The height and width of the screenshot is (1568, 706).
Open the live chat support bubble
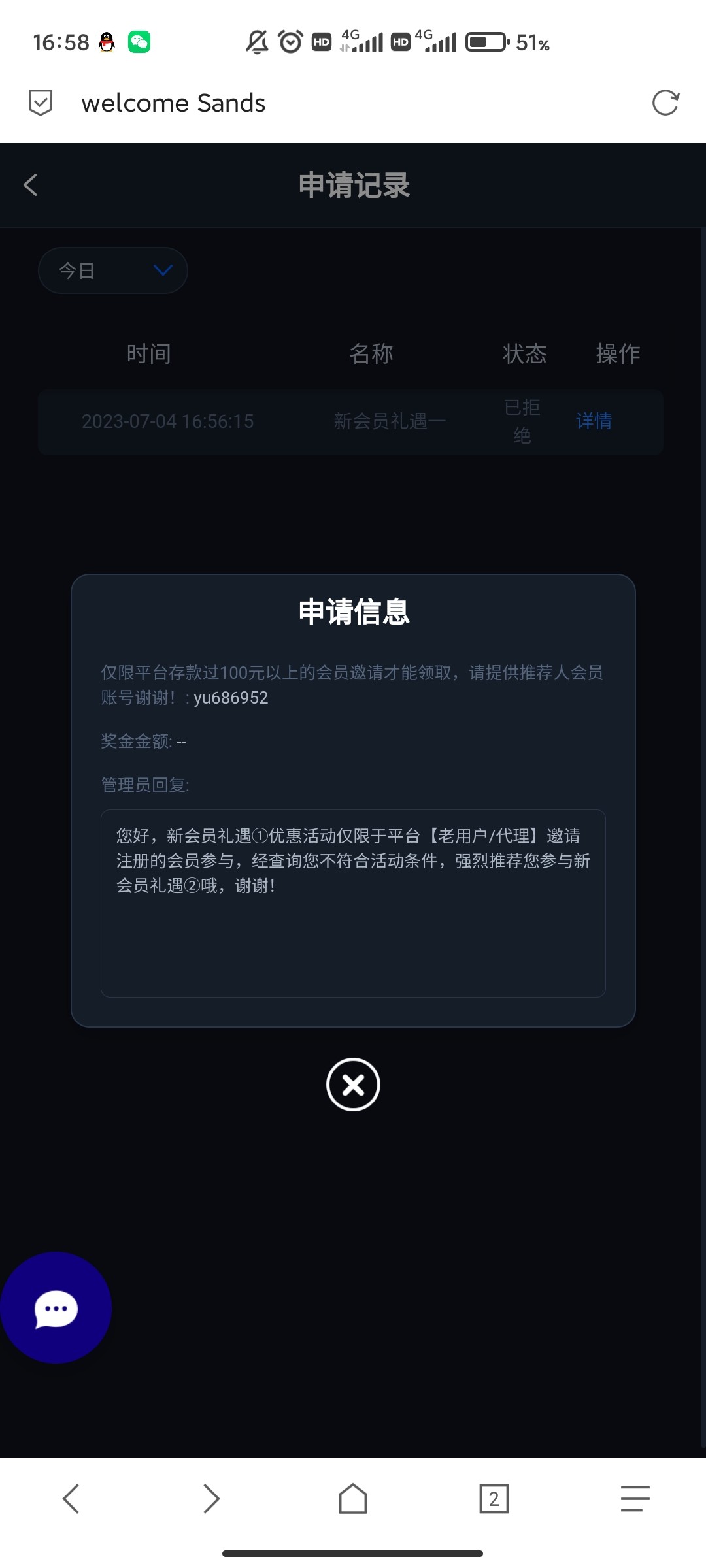click(56, 1308)
